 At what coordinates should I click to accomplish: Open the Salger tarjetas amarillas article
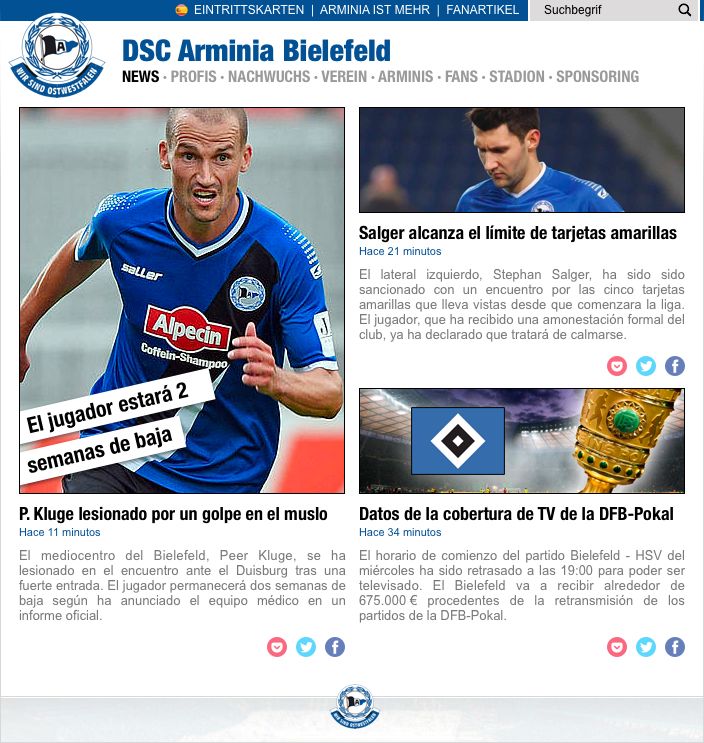[517, 233]
